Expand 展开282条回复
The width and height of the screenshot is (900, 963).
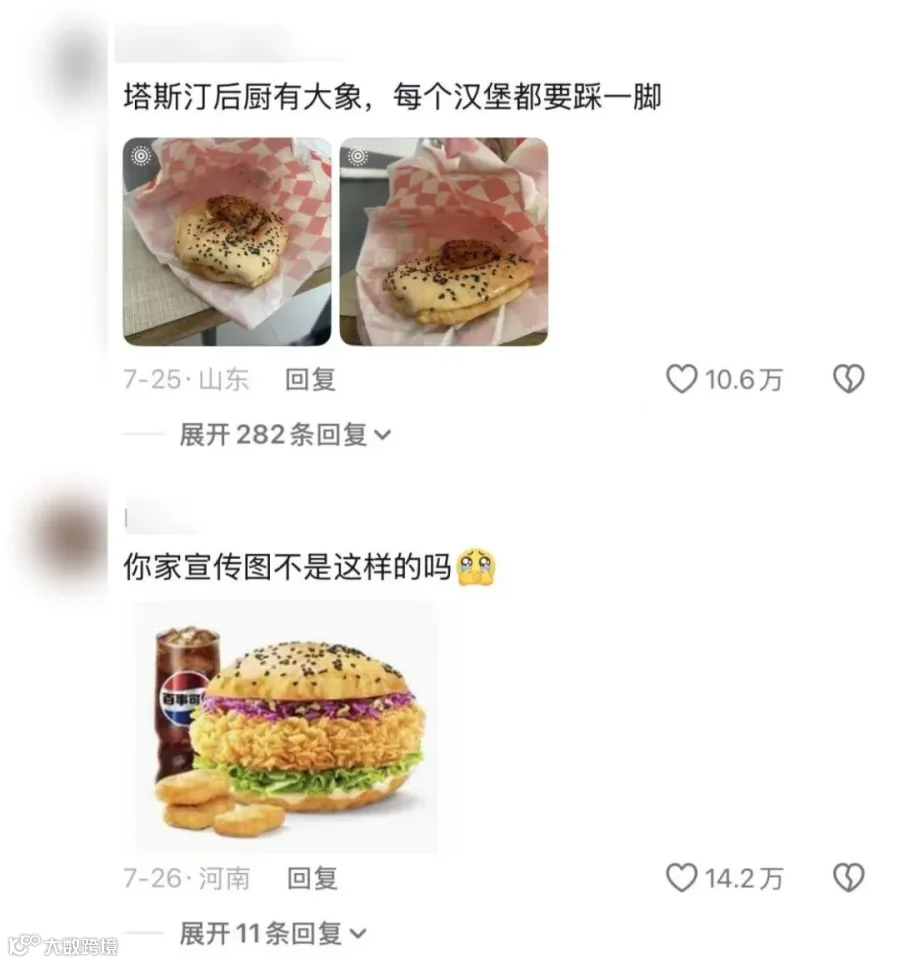285,435
